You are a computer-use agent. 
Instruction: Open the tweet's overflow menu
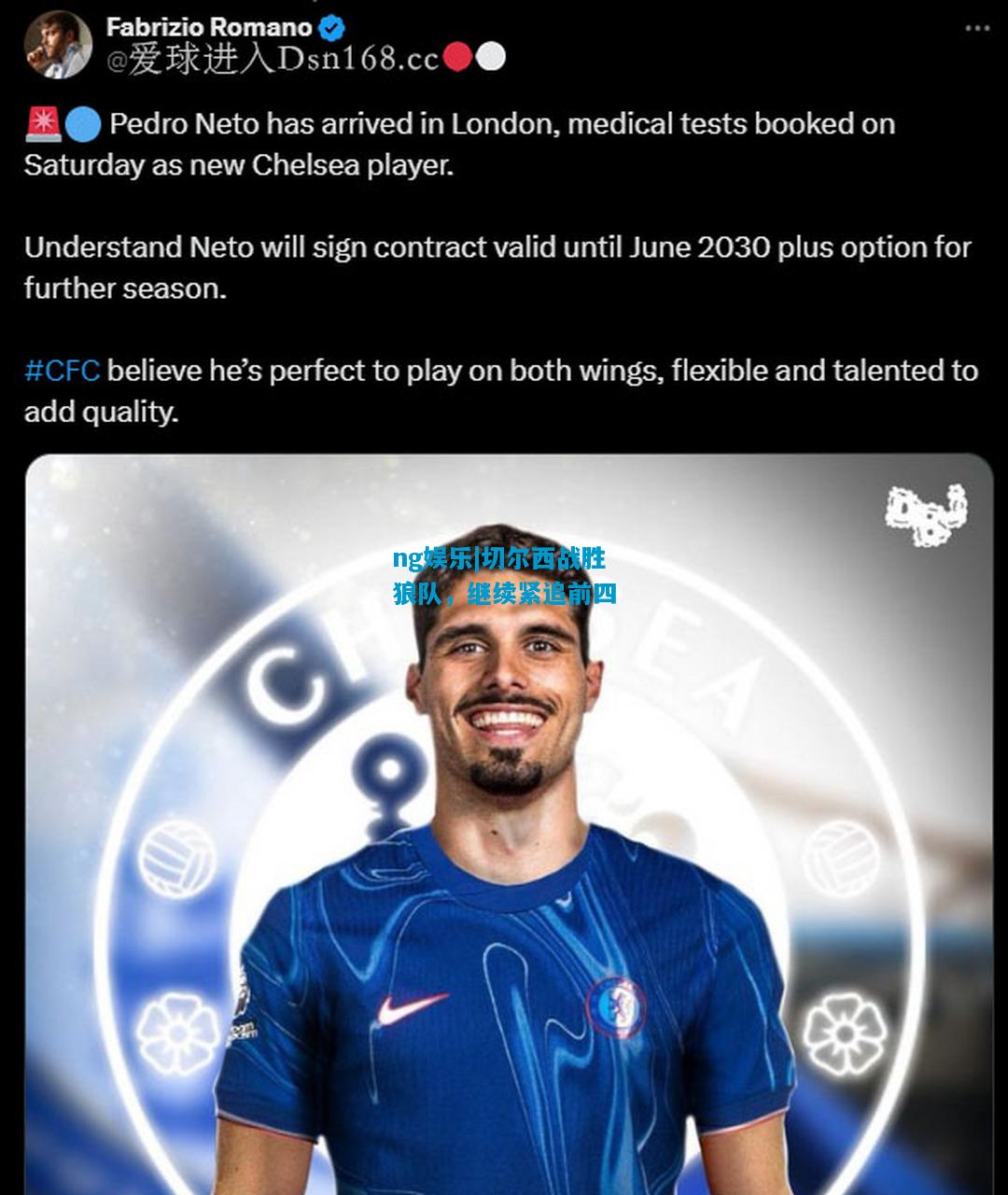[976, 29]
